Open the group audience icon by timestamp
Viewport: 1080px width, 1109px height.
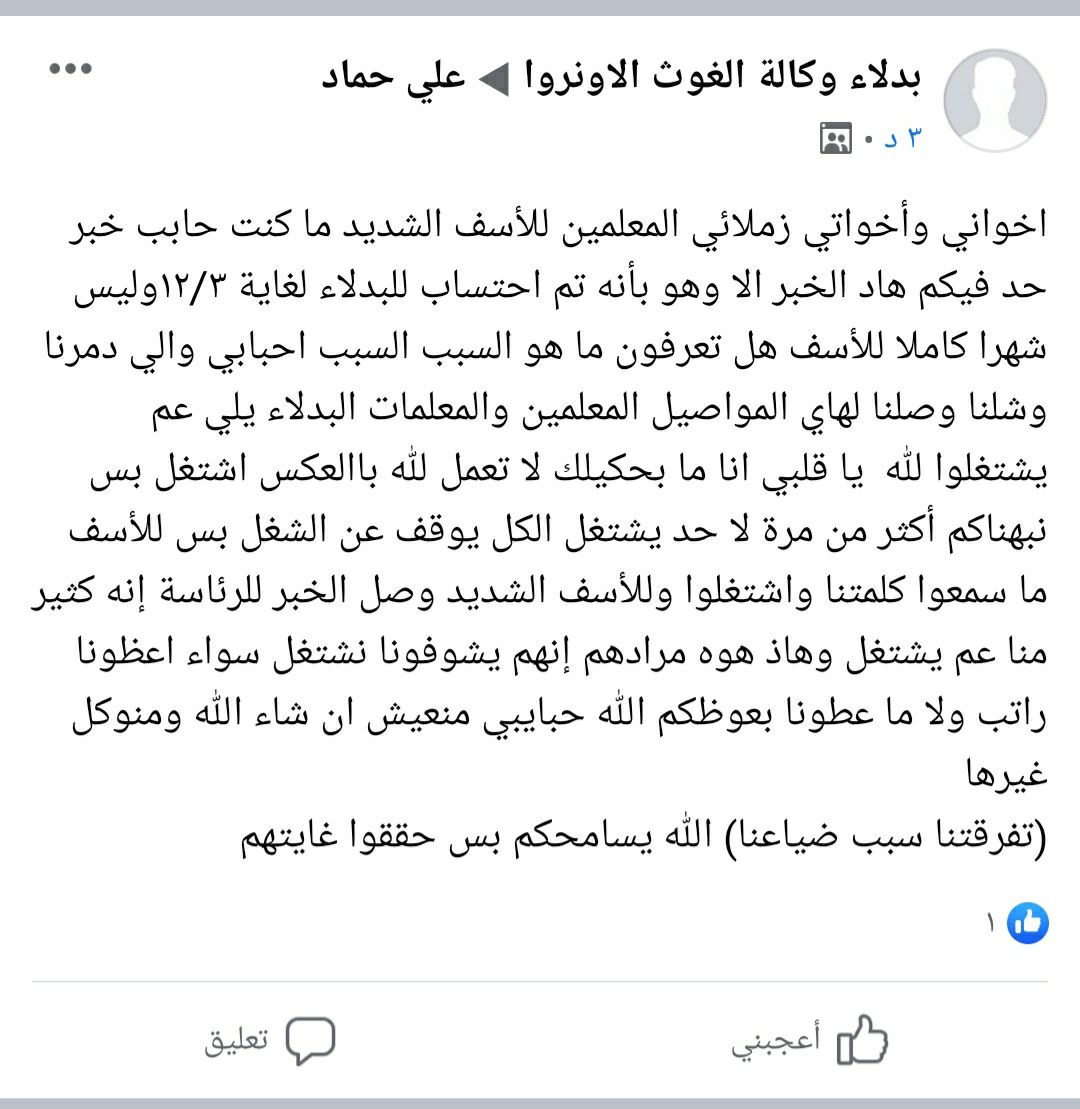(x=835, y=138)
